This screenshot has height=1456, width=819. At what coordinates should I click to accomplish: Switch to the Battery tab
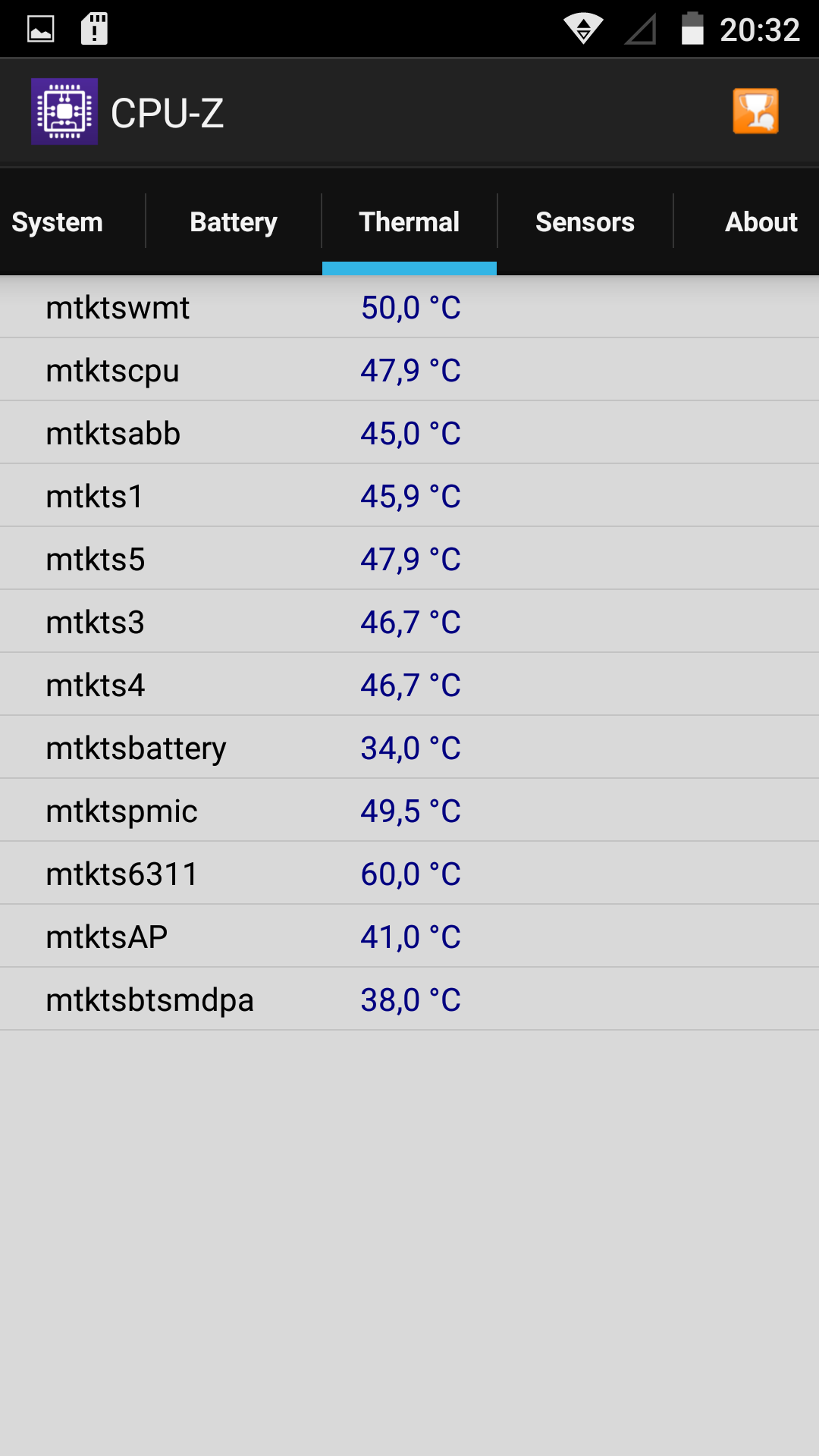coord(234,222)
